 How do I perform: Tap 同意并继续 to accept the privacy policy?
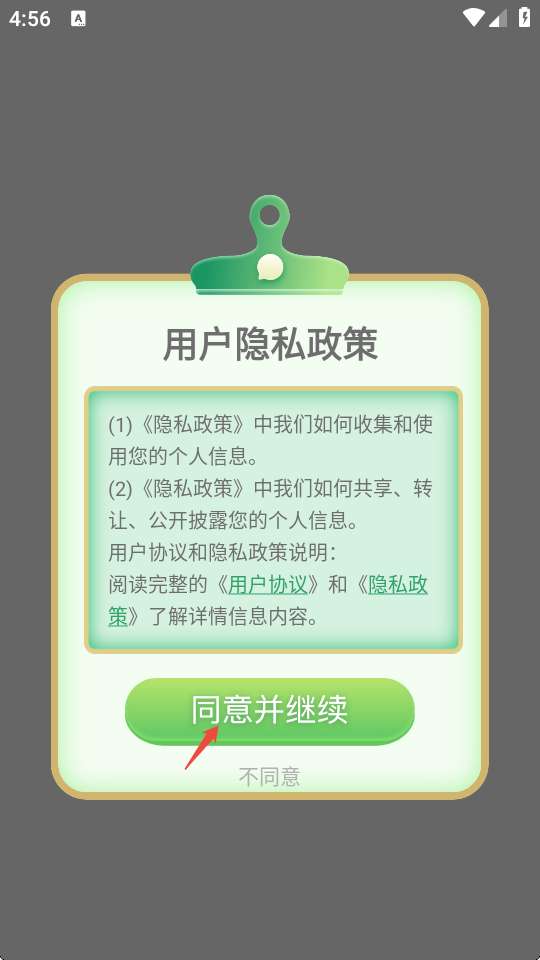269,711
